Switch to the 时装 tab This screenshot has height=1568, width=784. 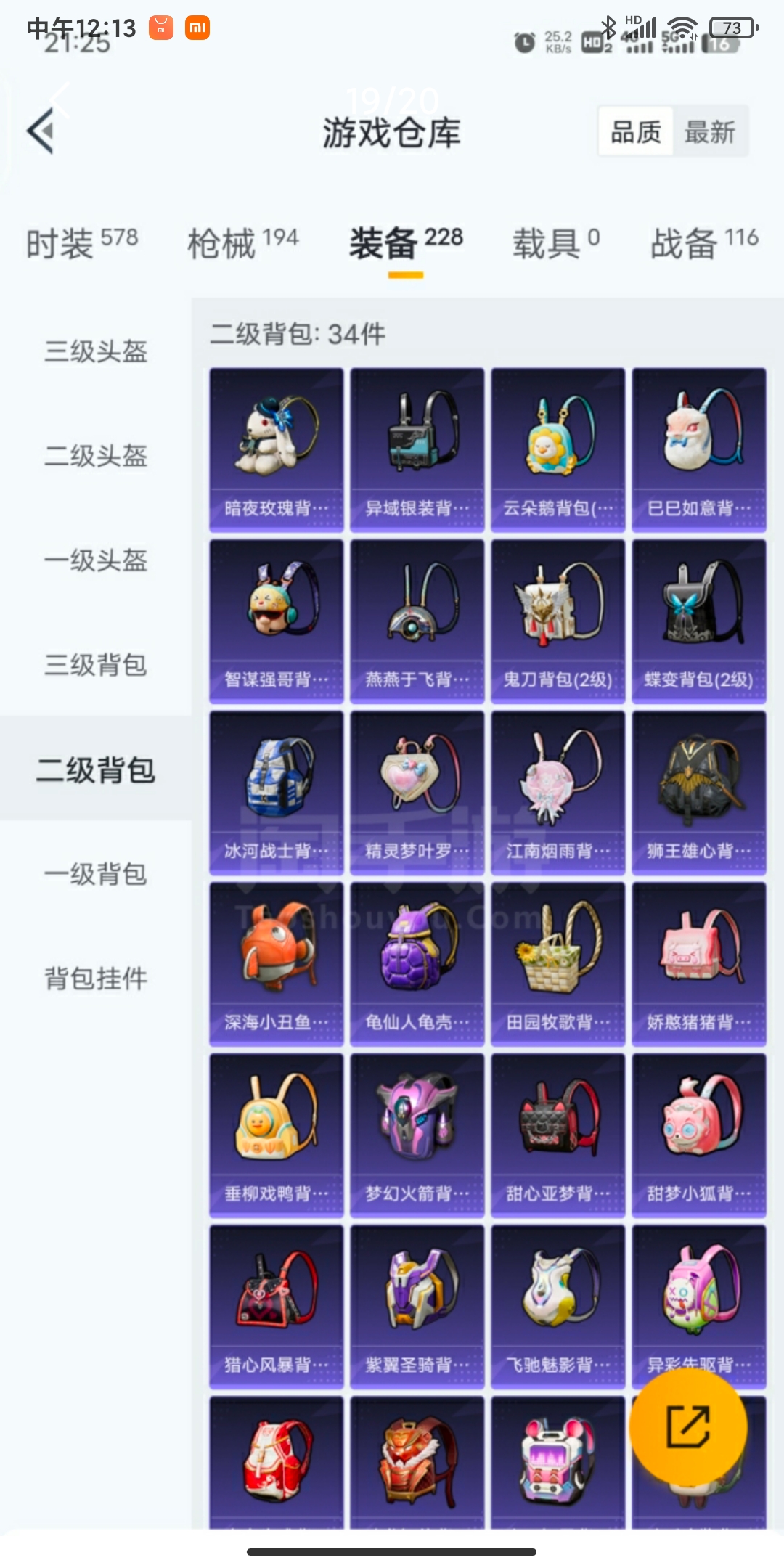click(x=81, y=242)
